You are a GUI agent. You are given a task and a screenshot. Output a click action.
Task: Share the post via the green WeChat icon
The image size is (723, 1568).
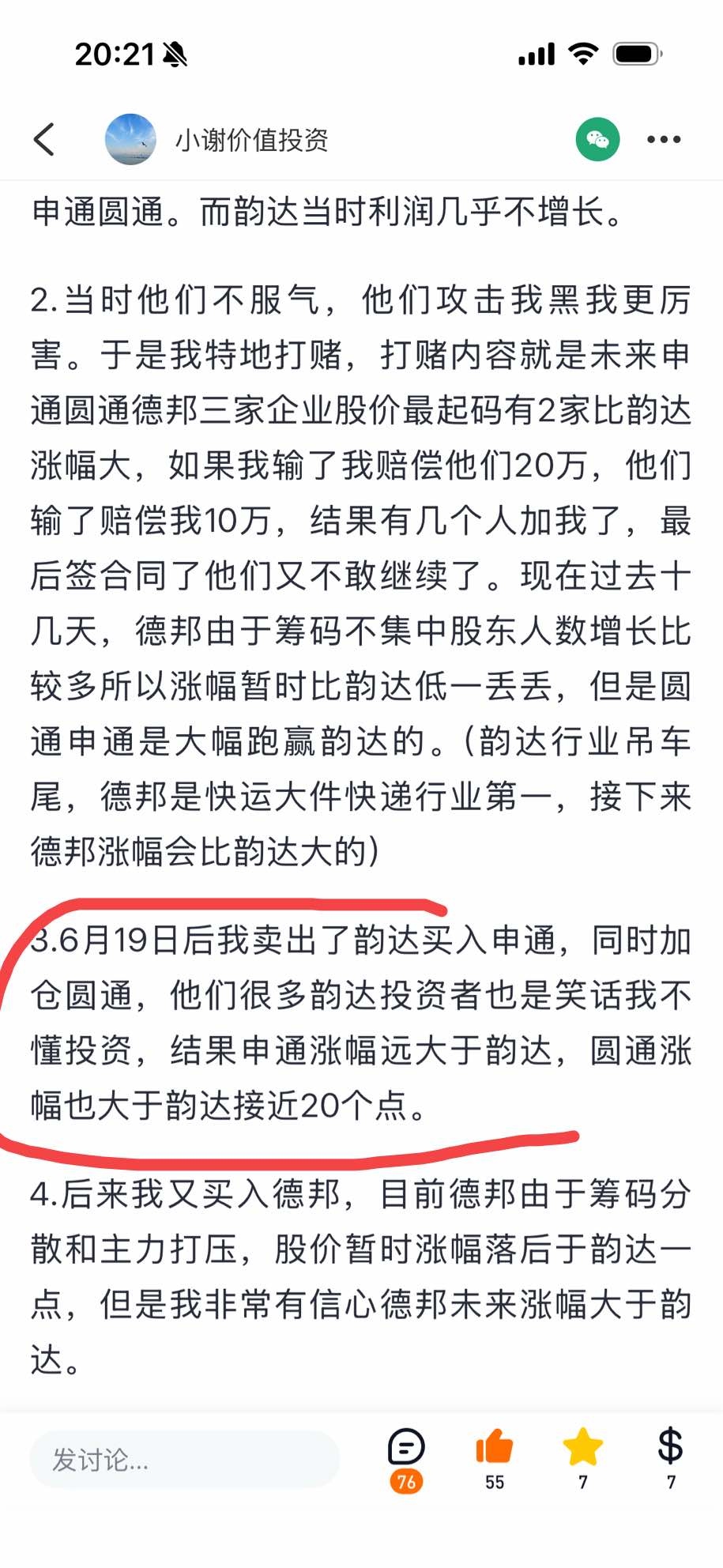pos(599,138)
